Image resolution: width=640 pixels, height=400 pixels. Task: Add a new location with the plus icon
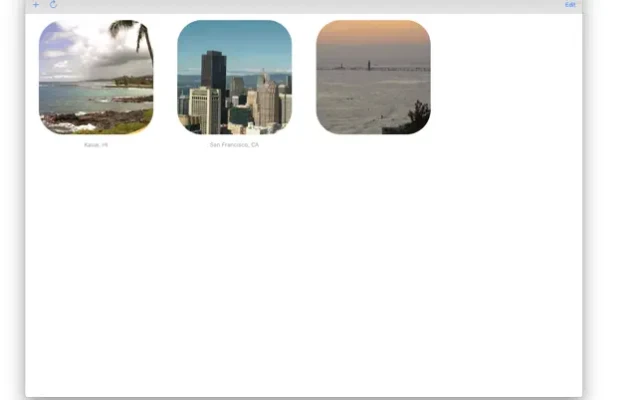click(36, 5)
